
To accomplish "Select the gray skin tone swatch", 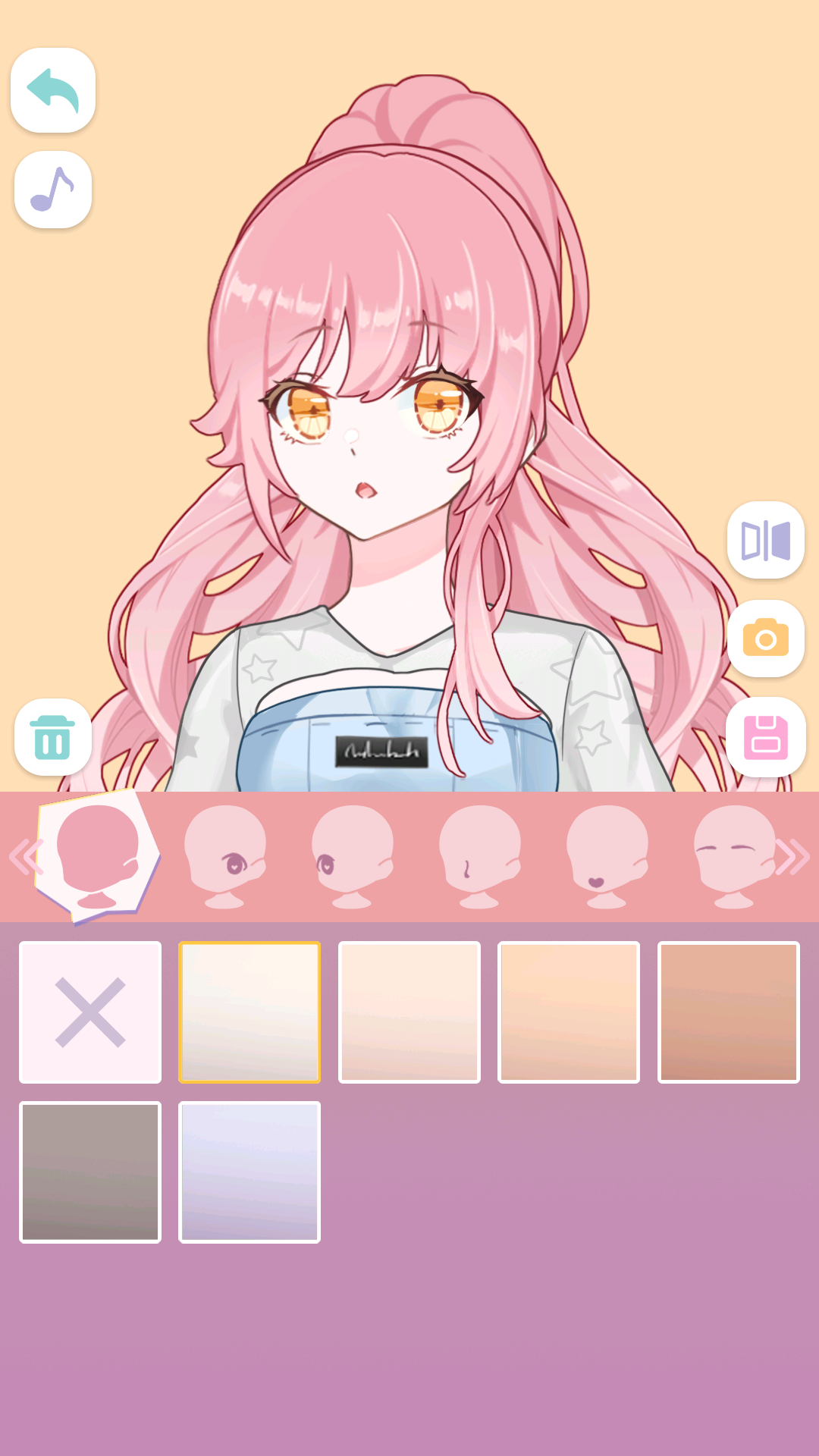I will pyautogui.click(x=90, y=1172).
